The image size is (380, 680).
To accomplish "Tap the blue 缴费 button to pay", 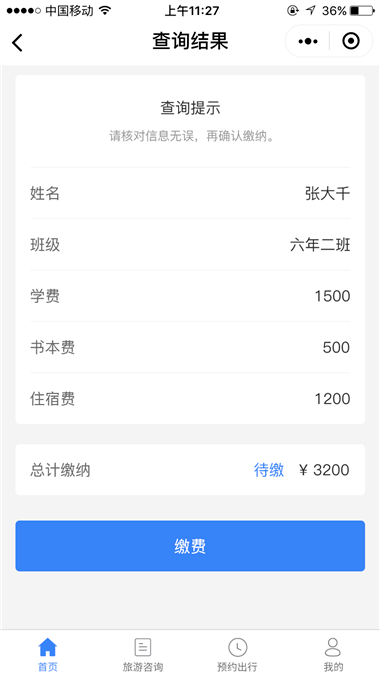I will pyautogui.click(x=190, y=546).
